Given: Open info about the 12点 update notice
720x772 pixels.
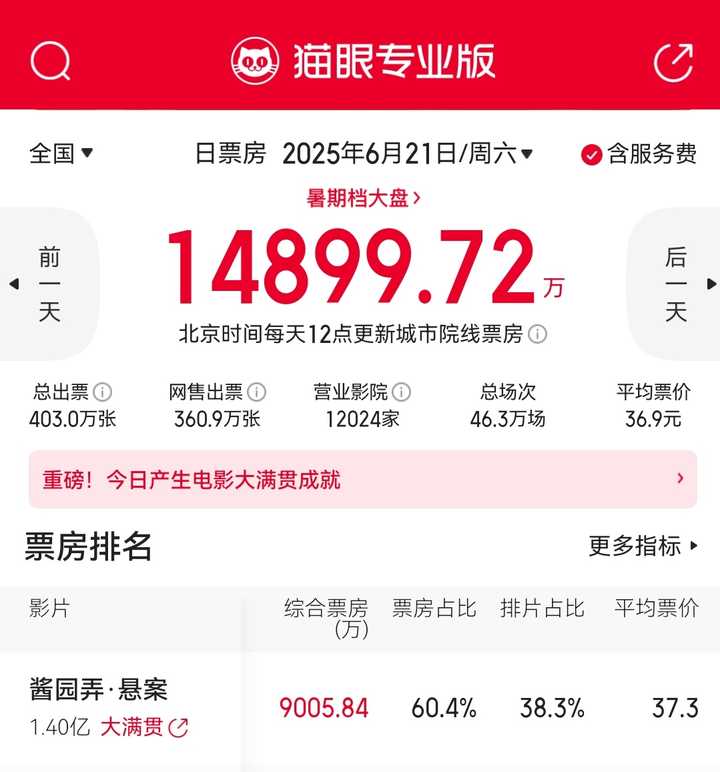Looking at the screenshot, I should coord(538,334).
